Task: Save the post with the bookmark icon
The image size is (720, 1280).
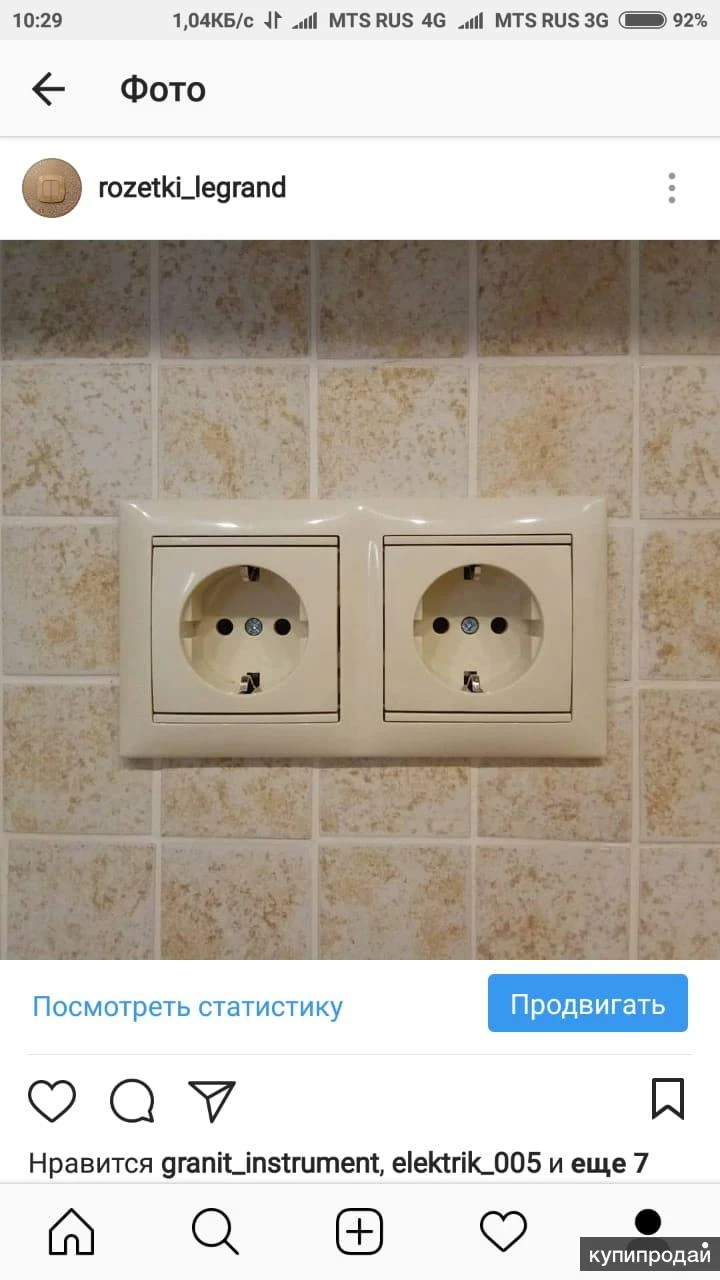Action: point(667,1098)
